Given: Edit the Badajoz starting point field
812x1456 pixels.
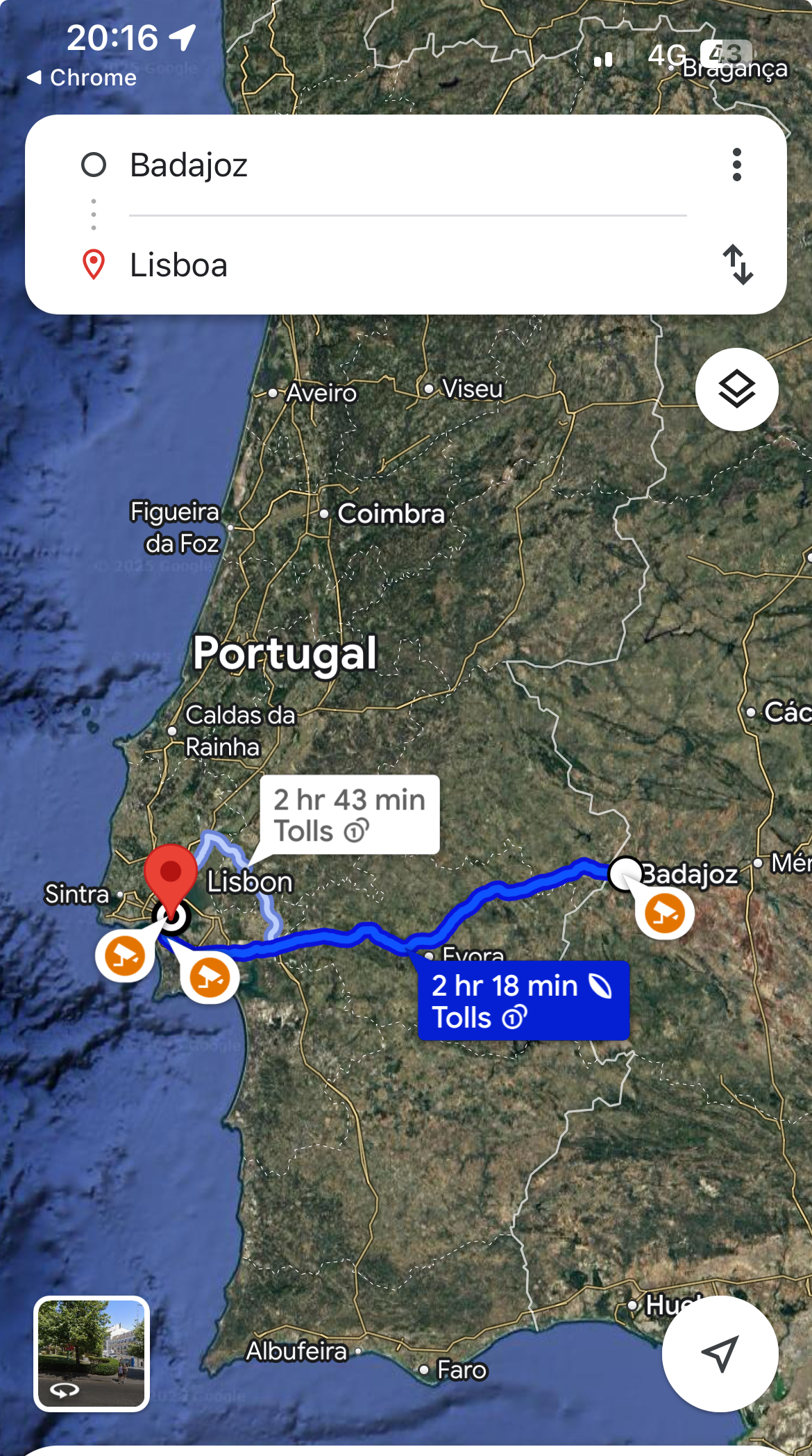Looking at the screenshot, I should point(408,165).
